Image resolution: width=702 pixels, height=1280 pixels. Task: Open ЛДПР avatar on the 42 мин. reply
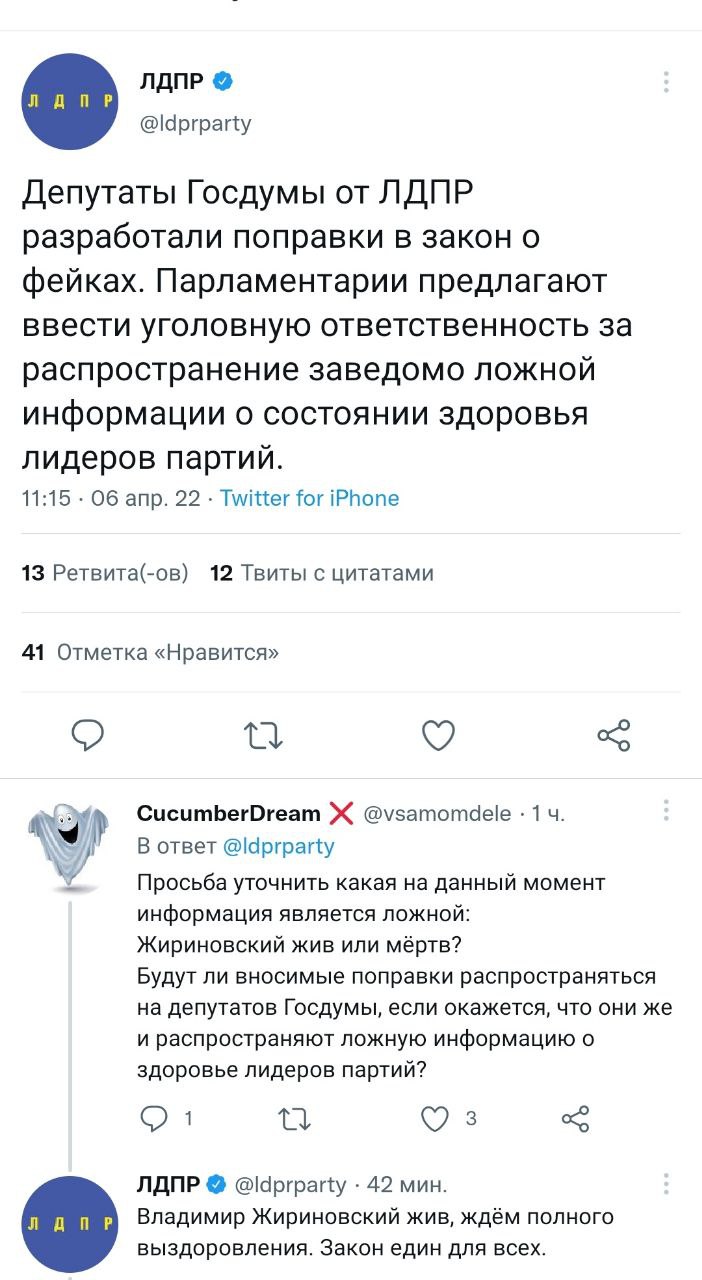[70, 1224]
